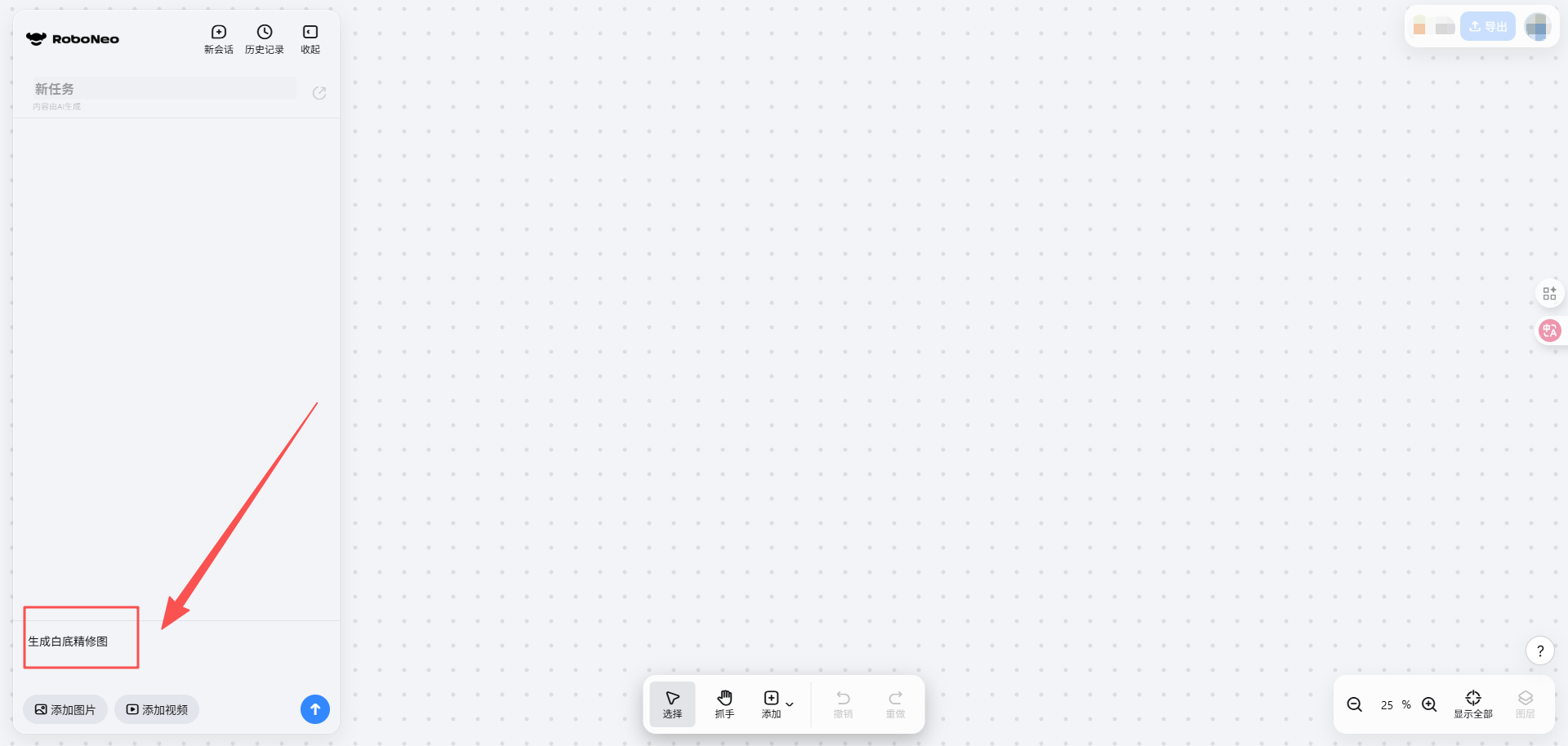Share the new task
1568x746 pixels.
[x=319, y=93]
